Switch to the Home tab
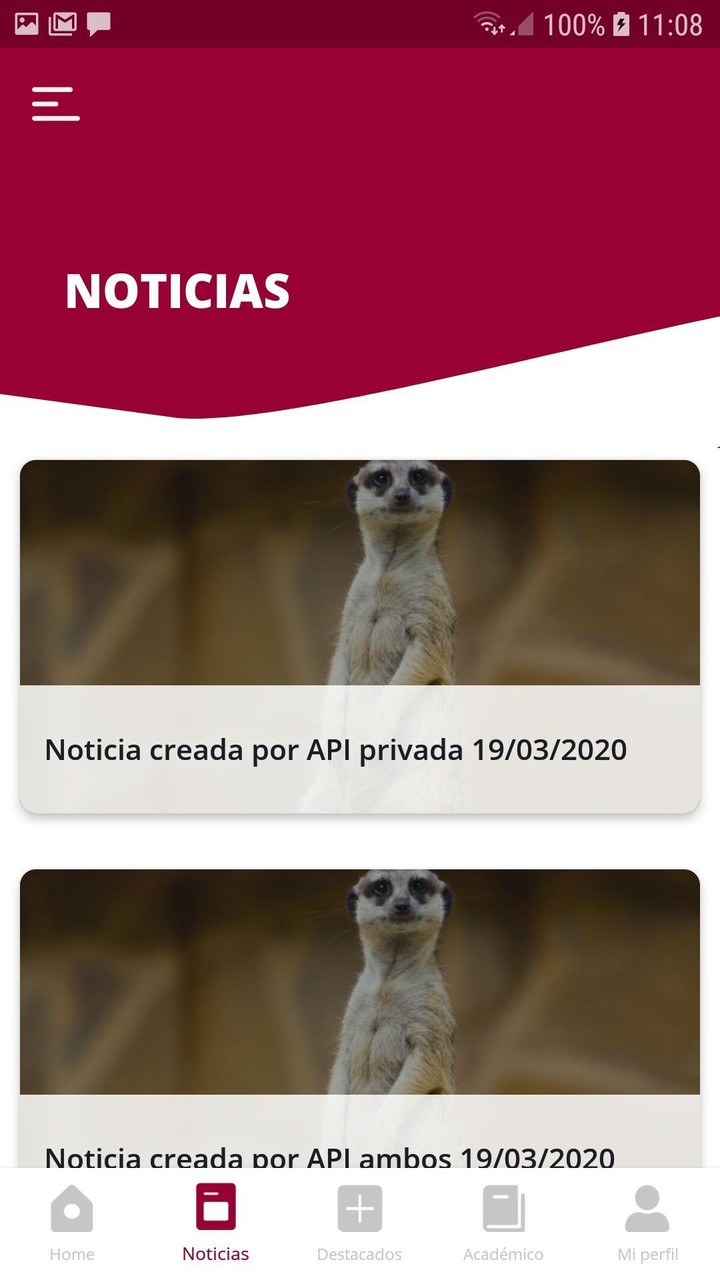This screenshot has width=720, height=1280. click(72, 1222)
